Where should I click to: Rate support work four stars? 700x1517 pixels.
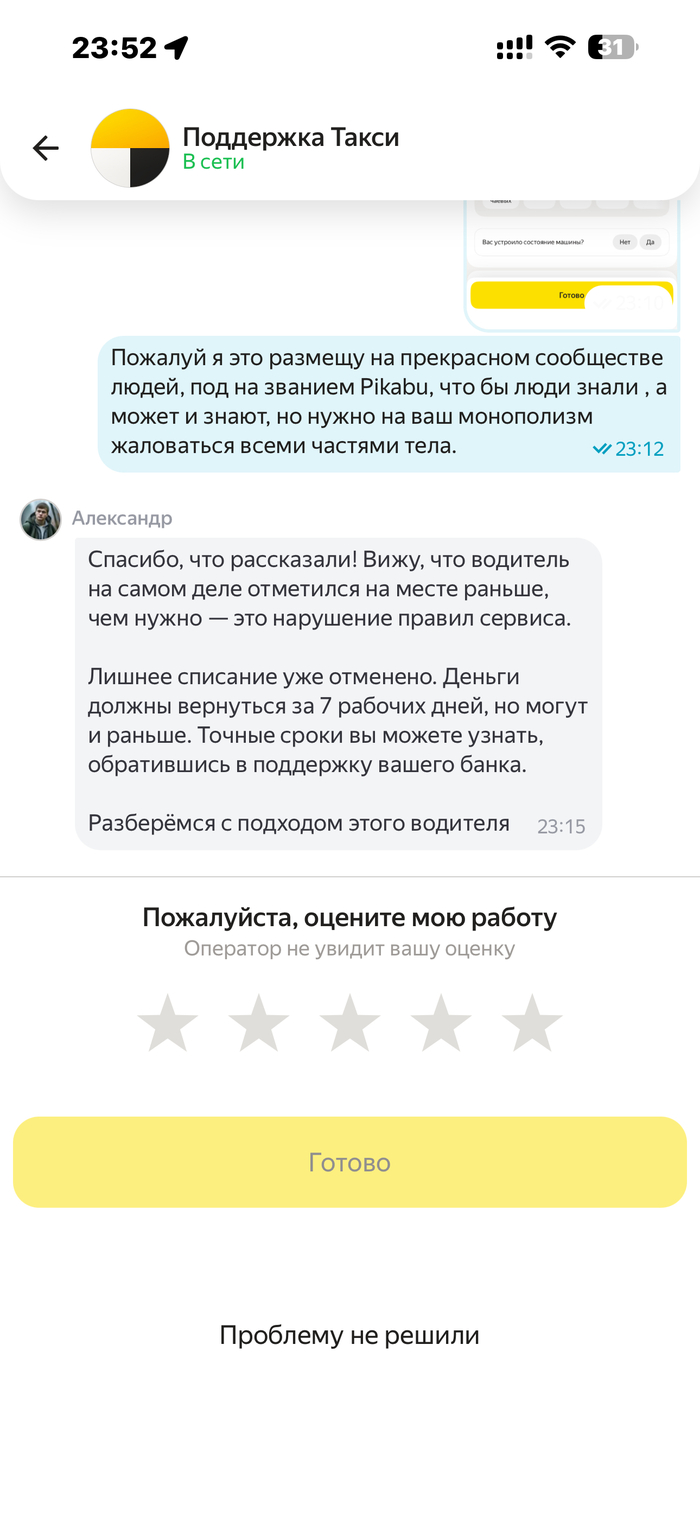click(x=440, y=1023)
